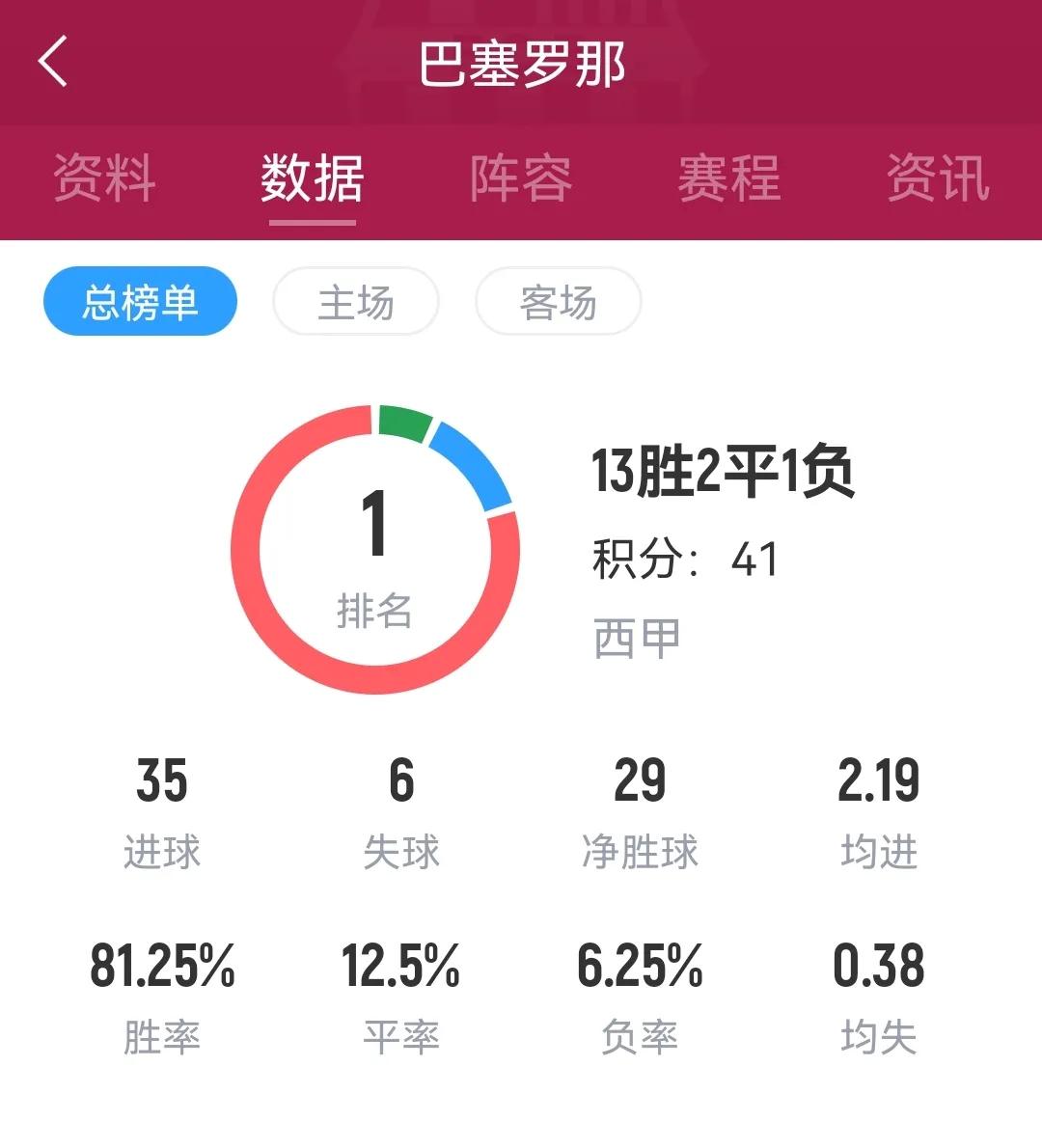Switch to the 资料 tab

click(104, 178)
